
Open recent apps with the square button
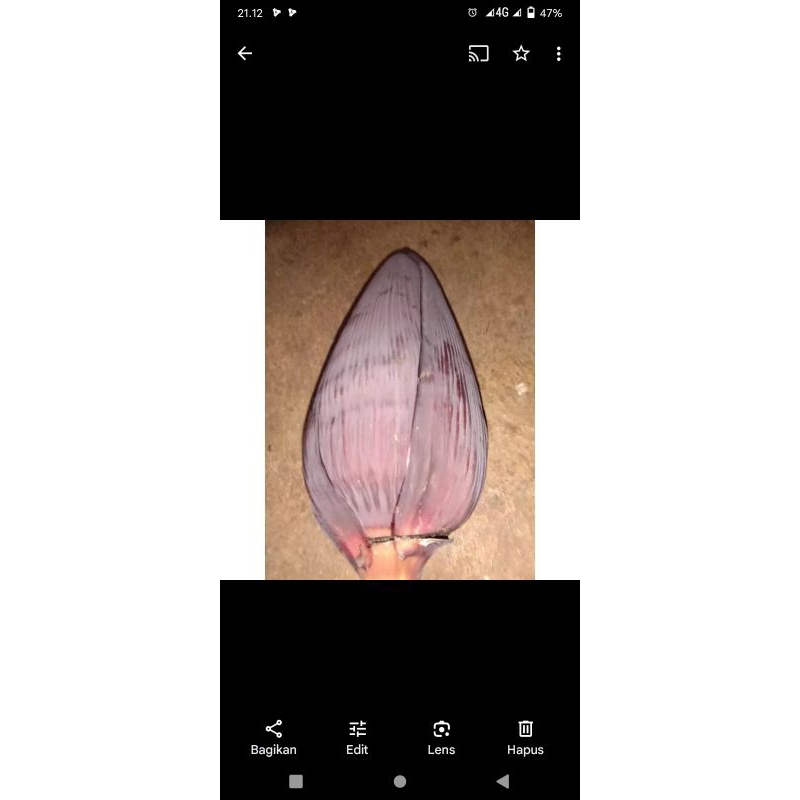[x=296, y=781]
